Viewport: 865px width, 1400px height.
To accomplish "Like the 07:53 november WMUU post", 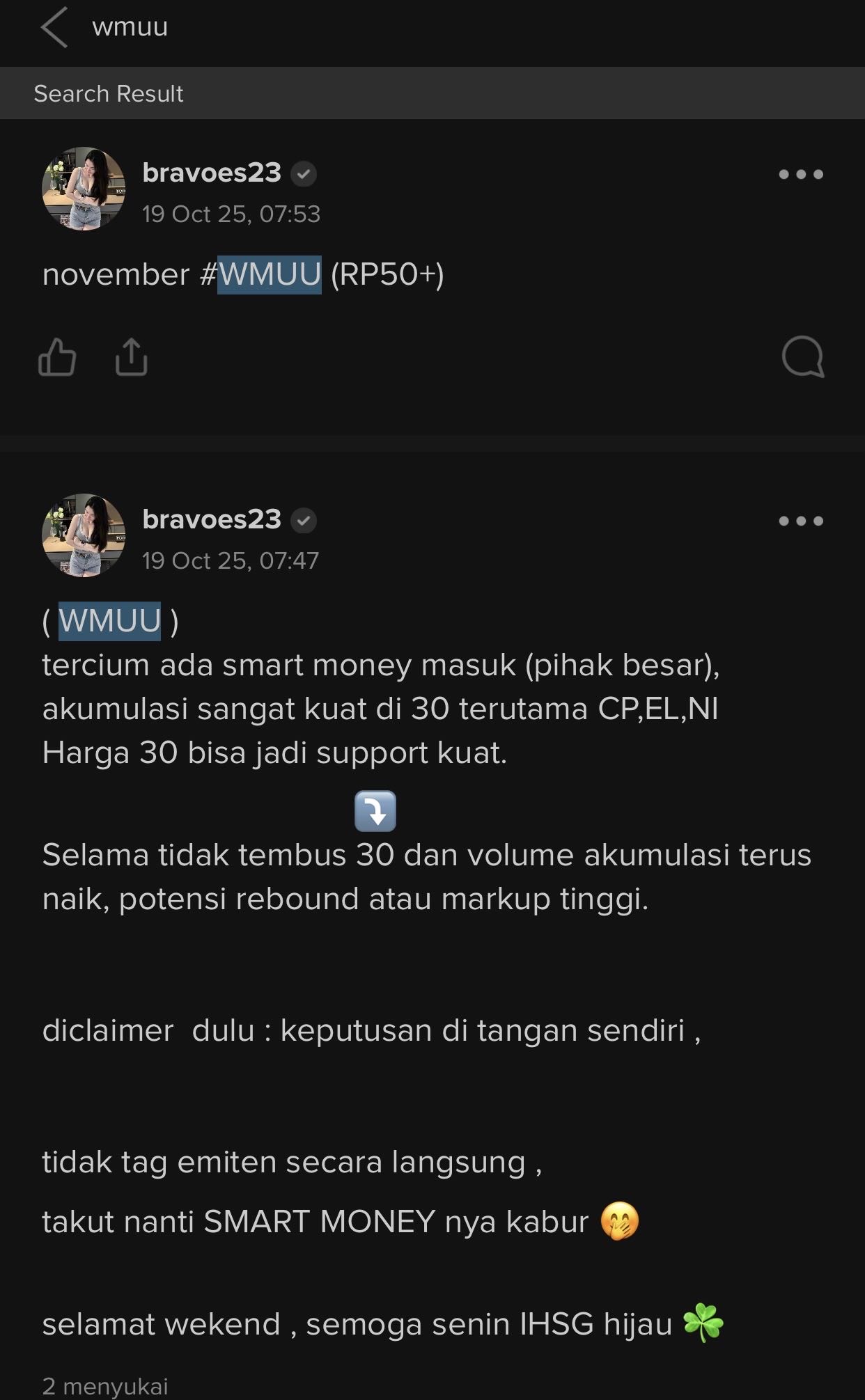I will coord(57,357).
